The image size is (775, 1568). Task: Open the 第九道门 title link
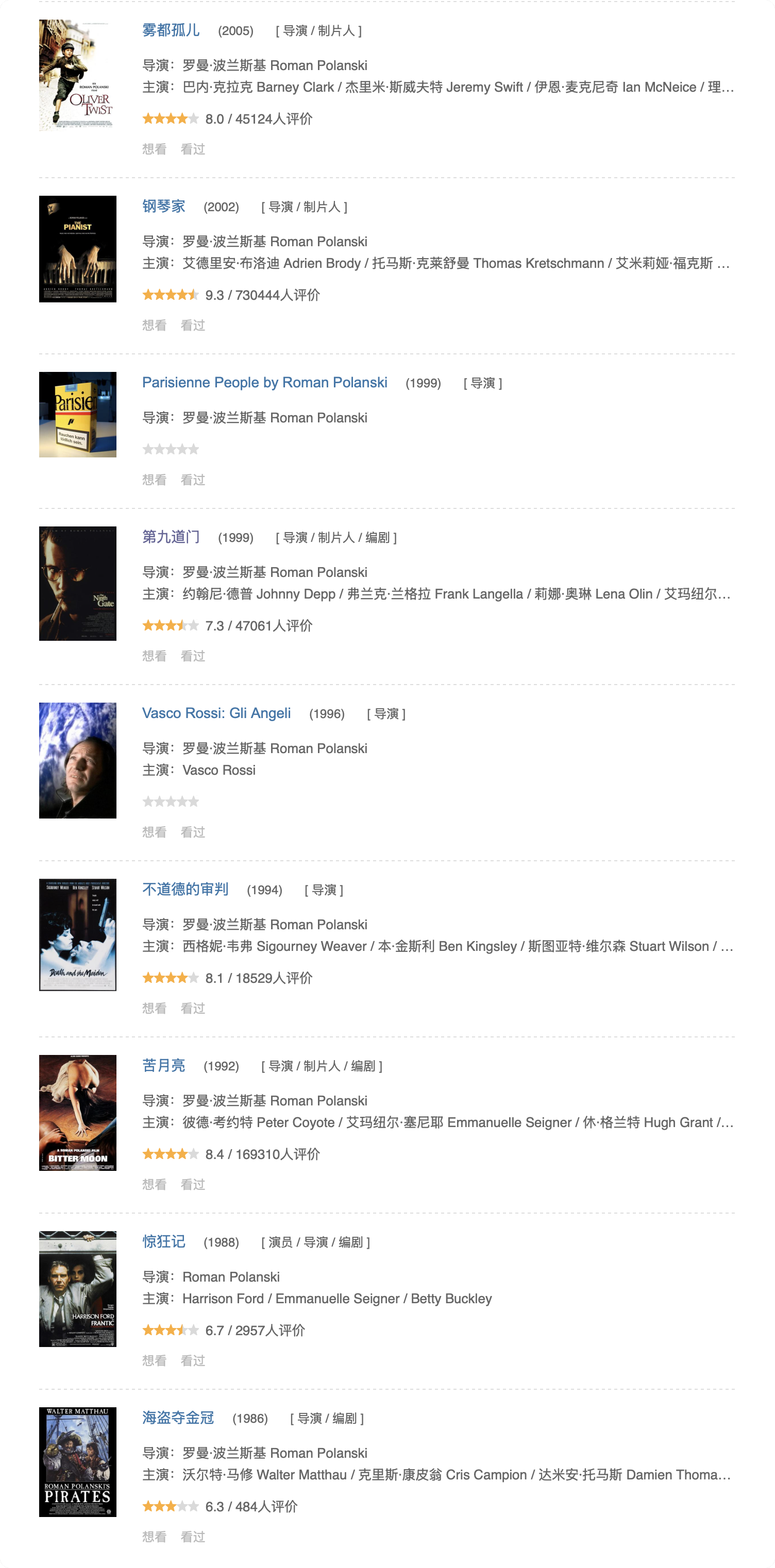tap(171, 537)
